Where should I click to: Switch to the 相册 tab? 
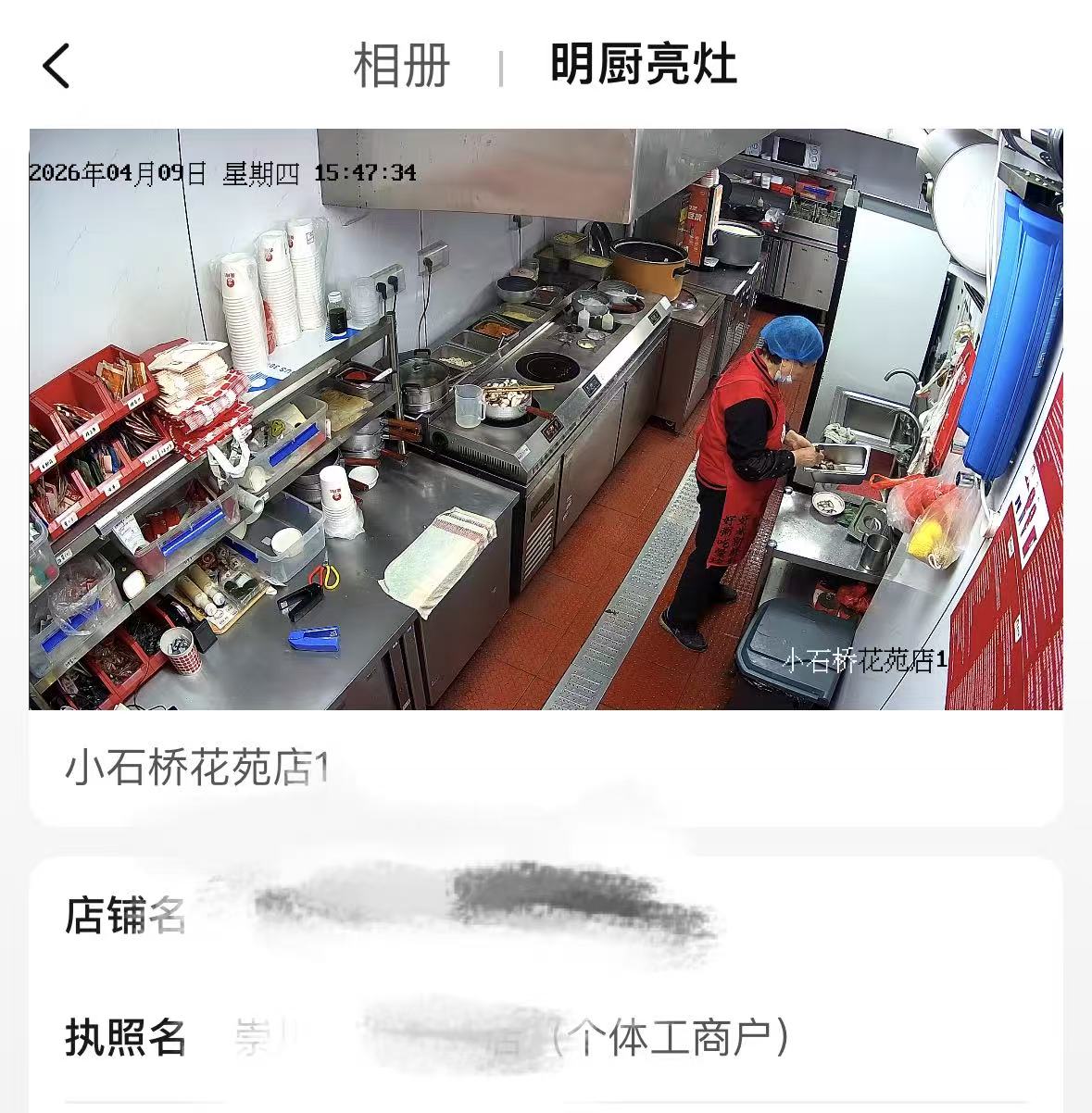(x=401, y=67)
